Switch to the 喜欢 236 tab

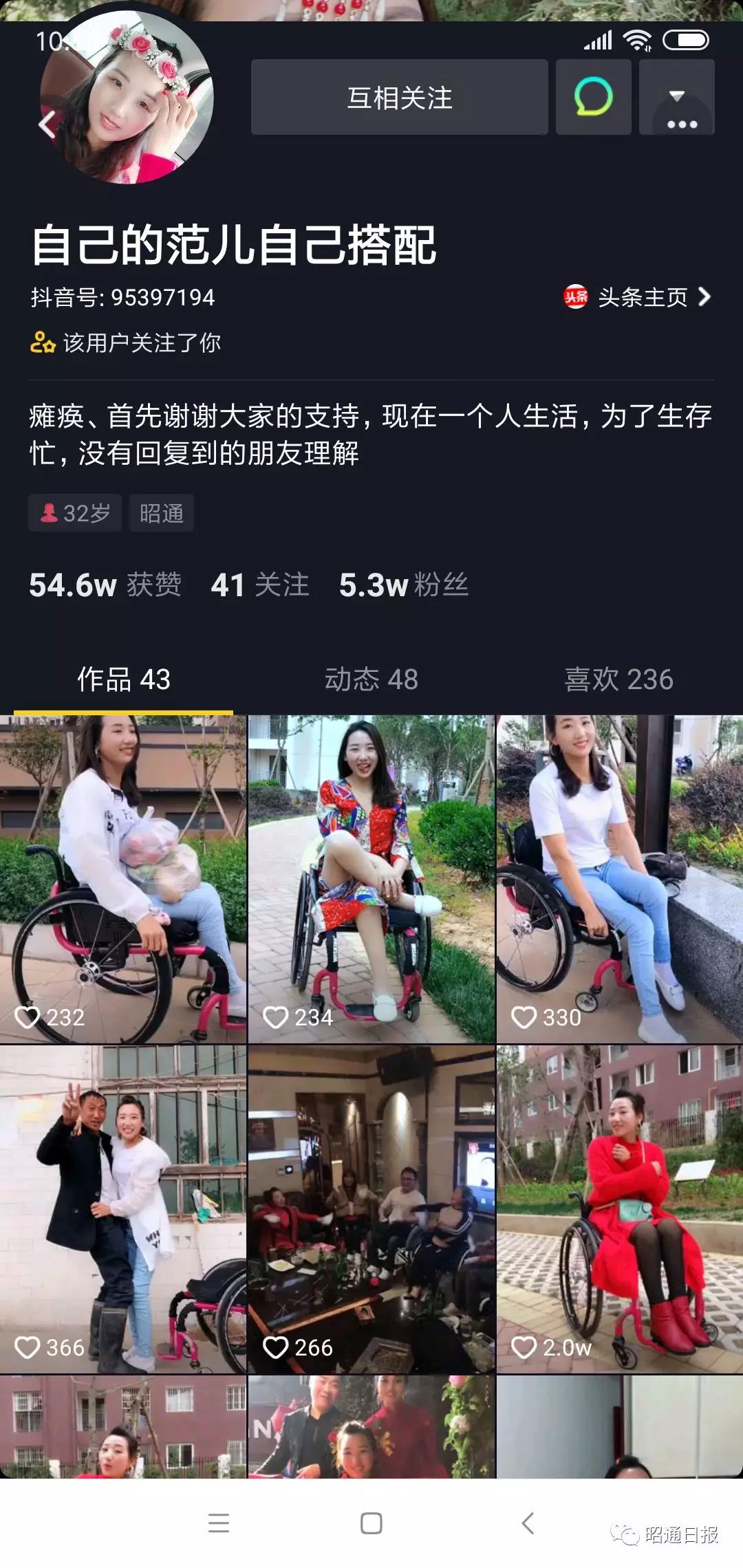[x=618, y=679]
